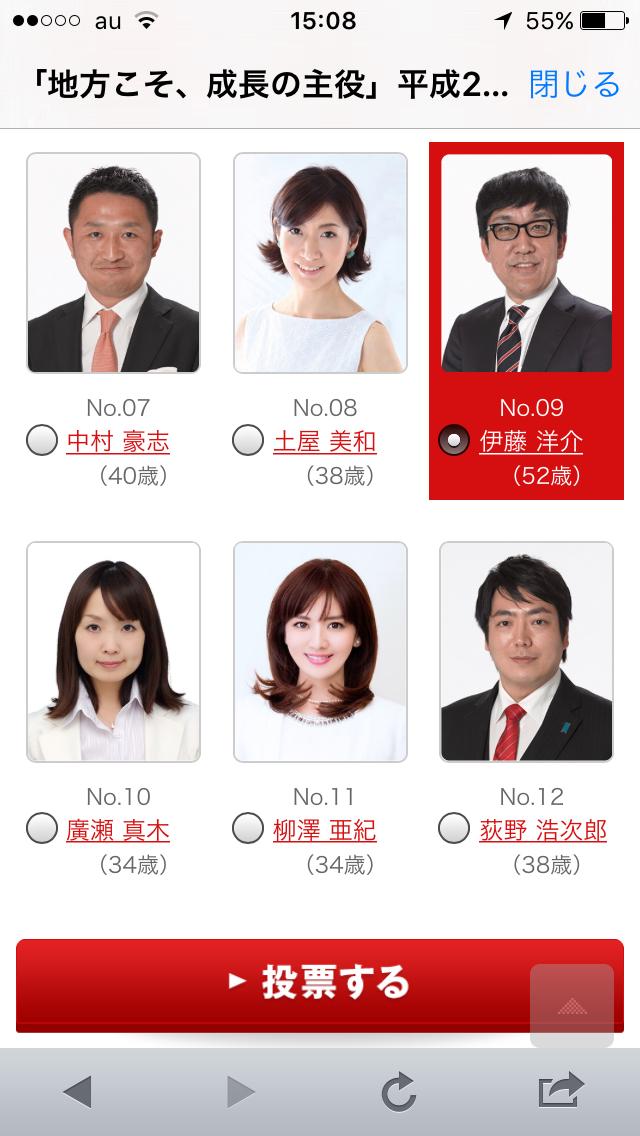
Task: Open the 廣瀬 真木 name link
Action: 118,829
